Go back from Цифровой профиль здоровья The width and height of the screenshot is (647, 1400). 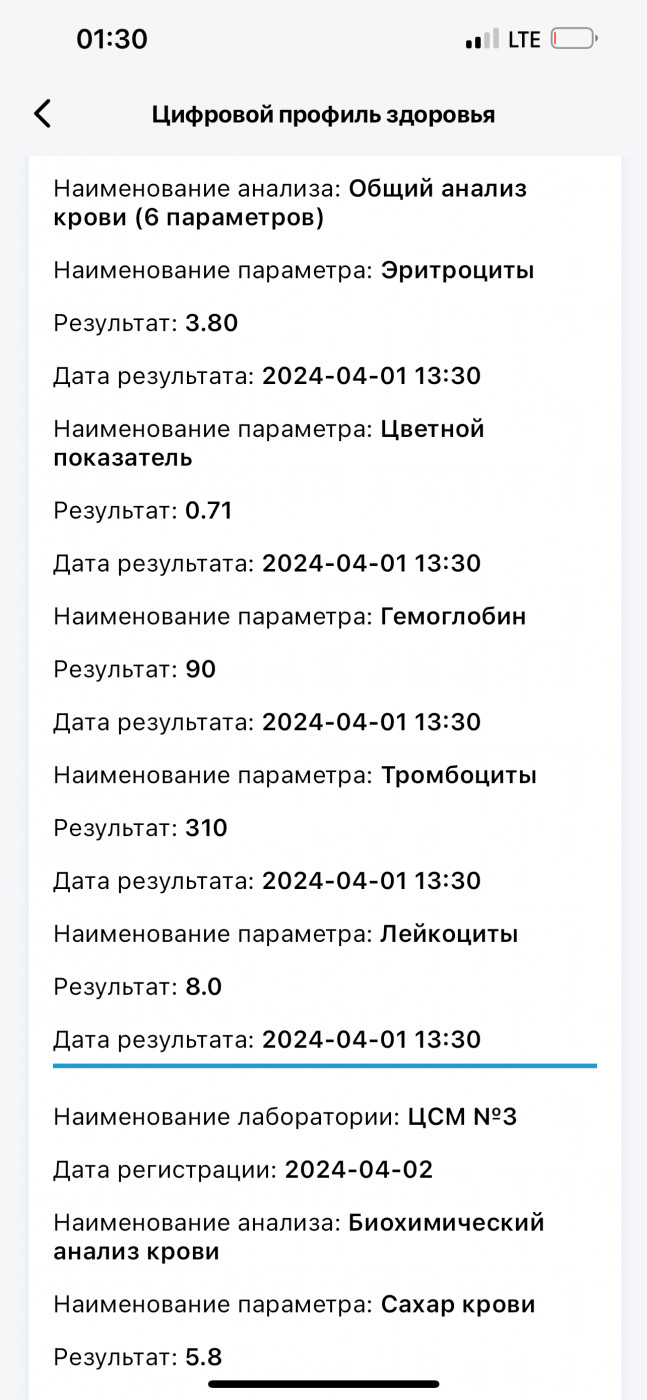pos(42,114)
